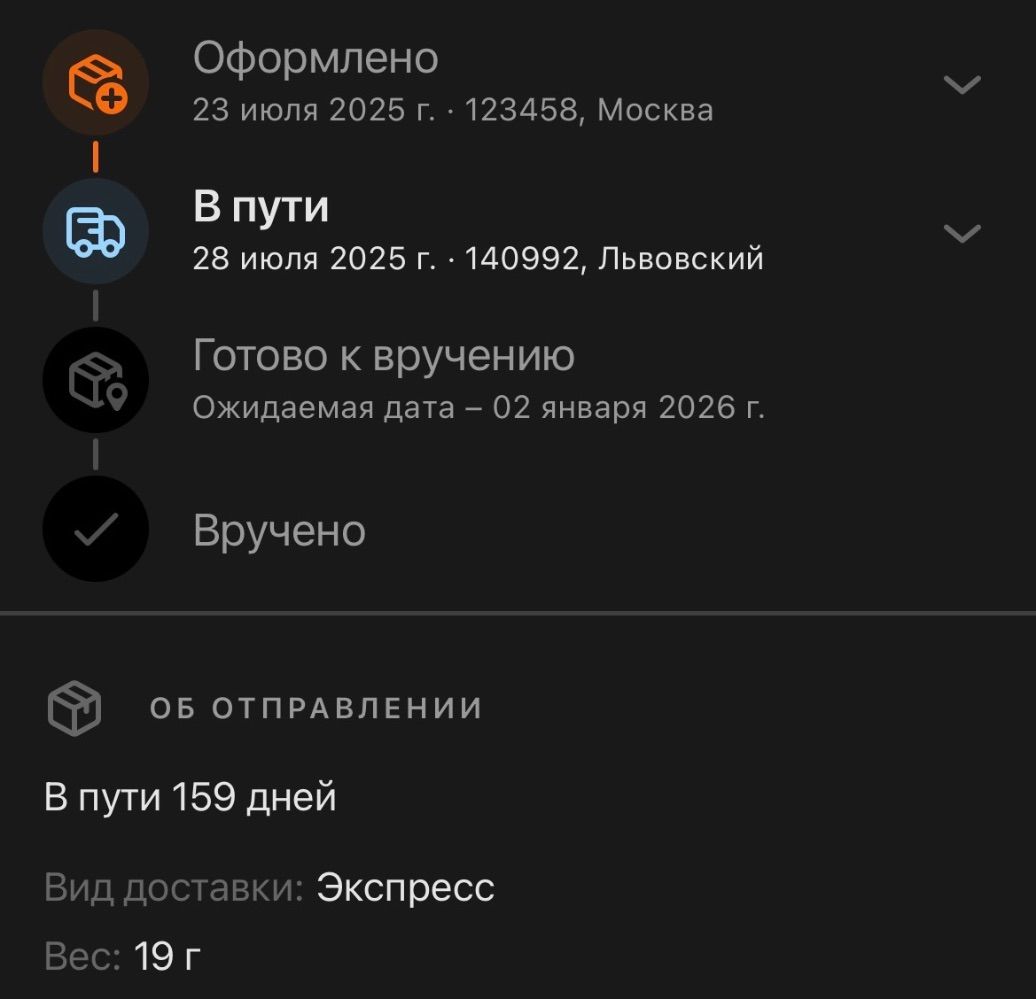This screenshot has height=999, width=1036.
Task: Expand the Оформлено status details
Action: (x=962, y=85)
